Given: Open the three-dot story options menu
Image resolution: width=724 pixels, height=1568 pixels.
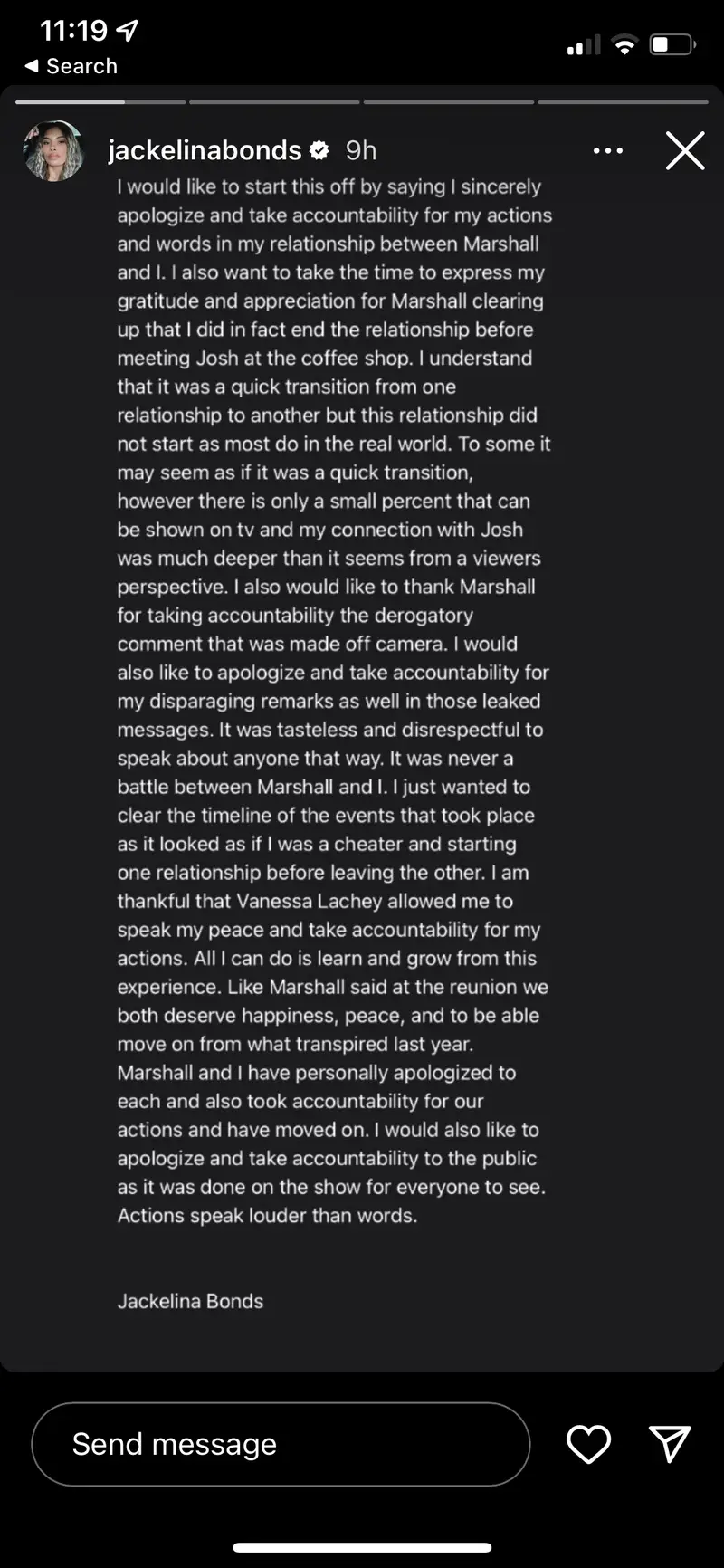Looking at the screenshot, I should tap(607, 150).
